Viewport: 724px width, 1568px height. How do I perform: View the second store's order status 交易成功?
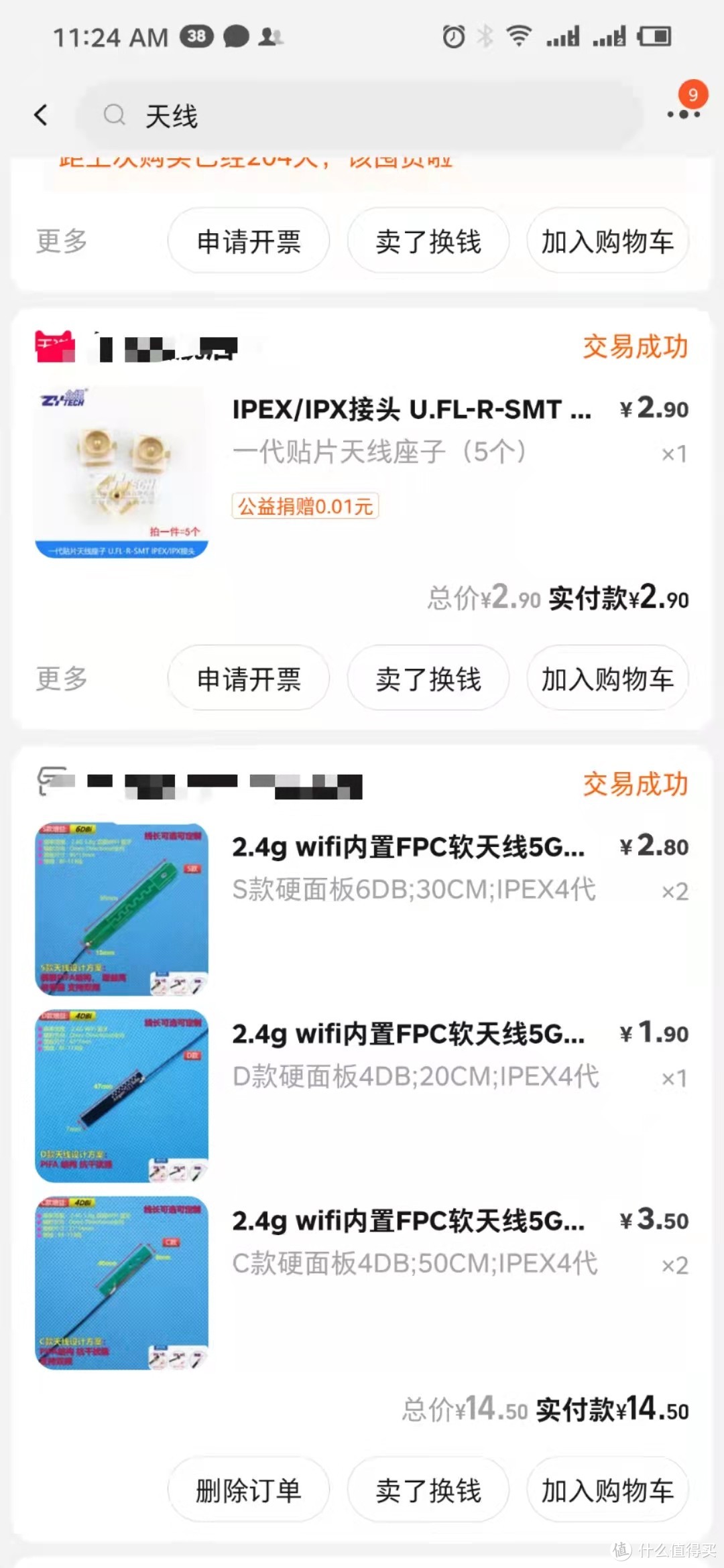point(633,783)
